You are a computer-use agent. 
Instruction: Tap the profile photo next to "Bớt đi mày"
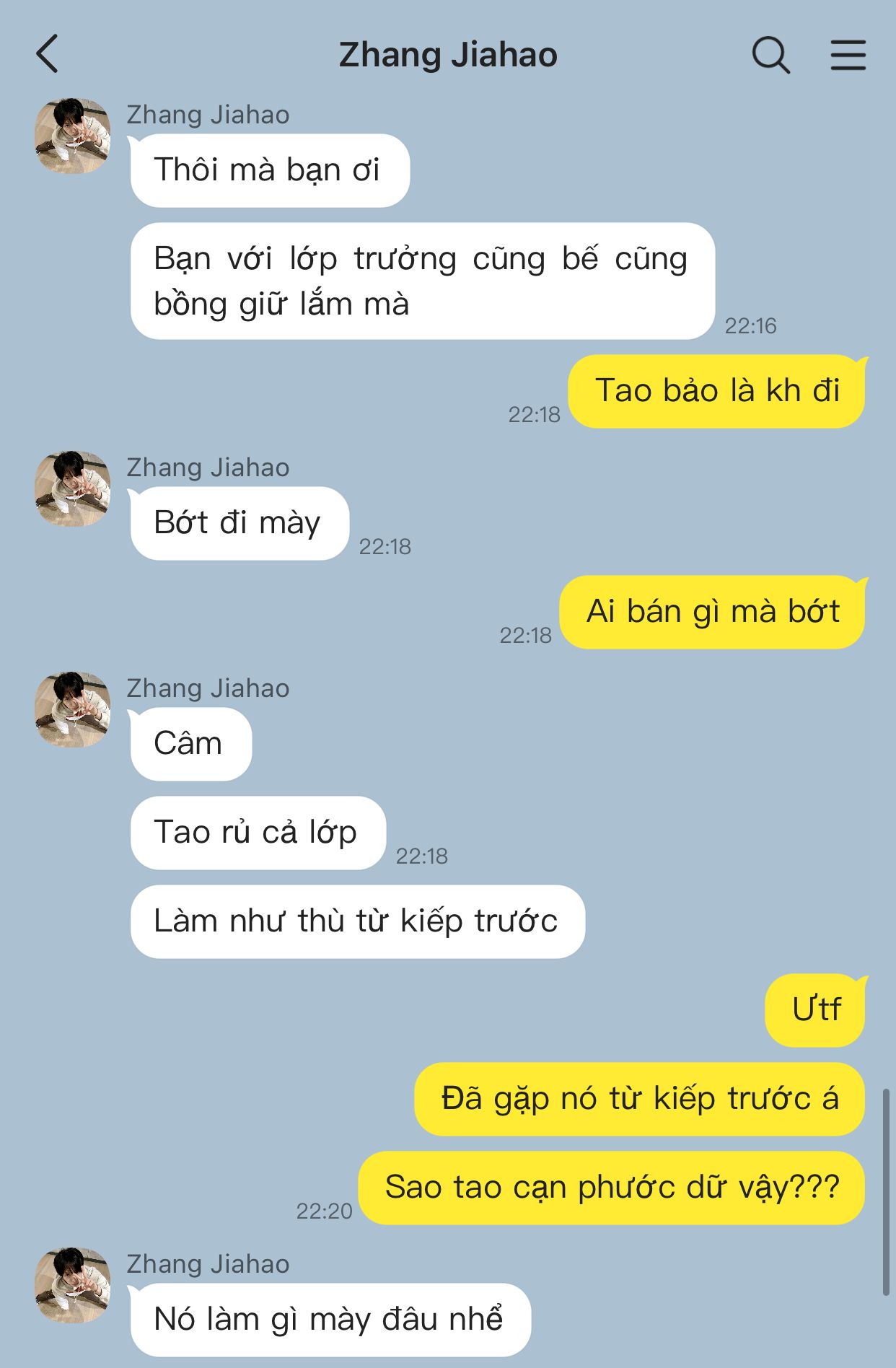72,488
